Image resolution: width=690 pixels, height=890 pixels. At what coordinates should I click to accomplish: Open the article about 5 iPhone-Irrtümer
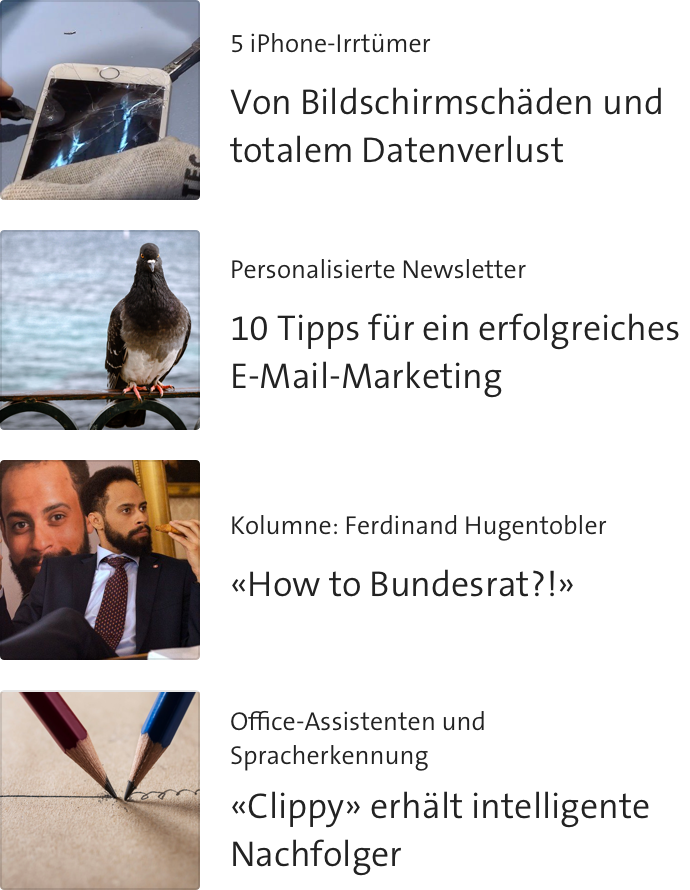click(445, 126)
